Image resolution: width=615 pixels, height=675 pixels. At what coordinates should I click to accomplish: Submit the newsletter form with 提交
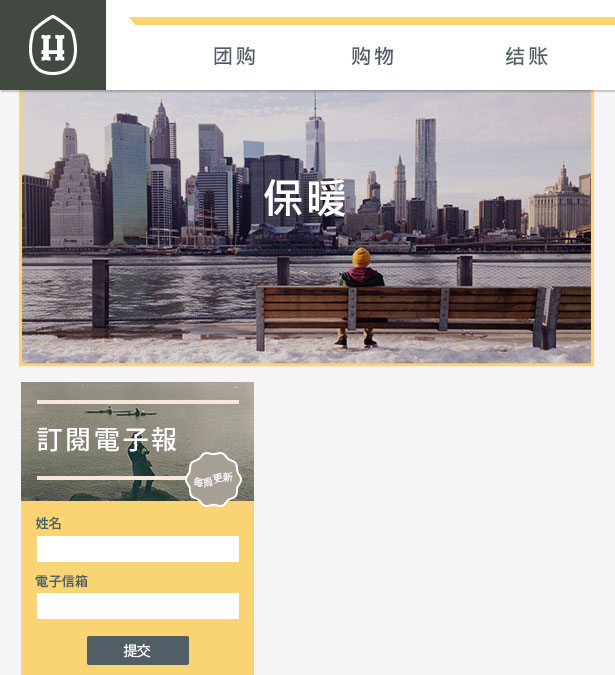138,651
